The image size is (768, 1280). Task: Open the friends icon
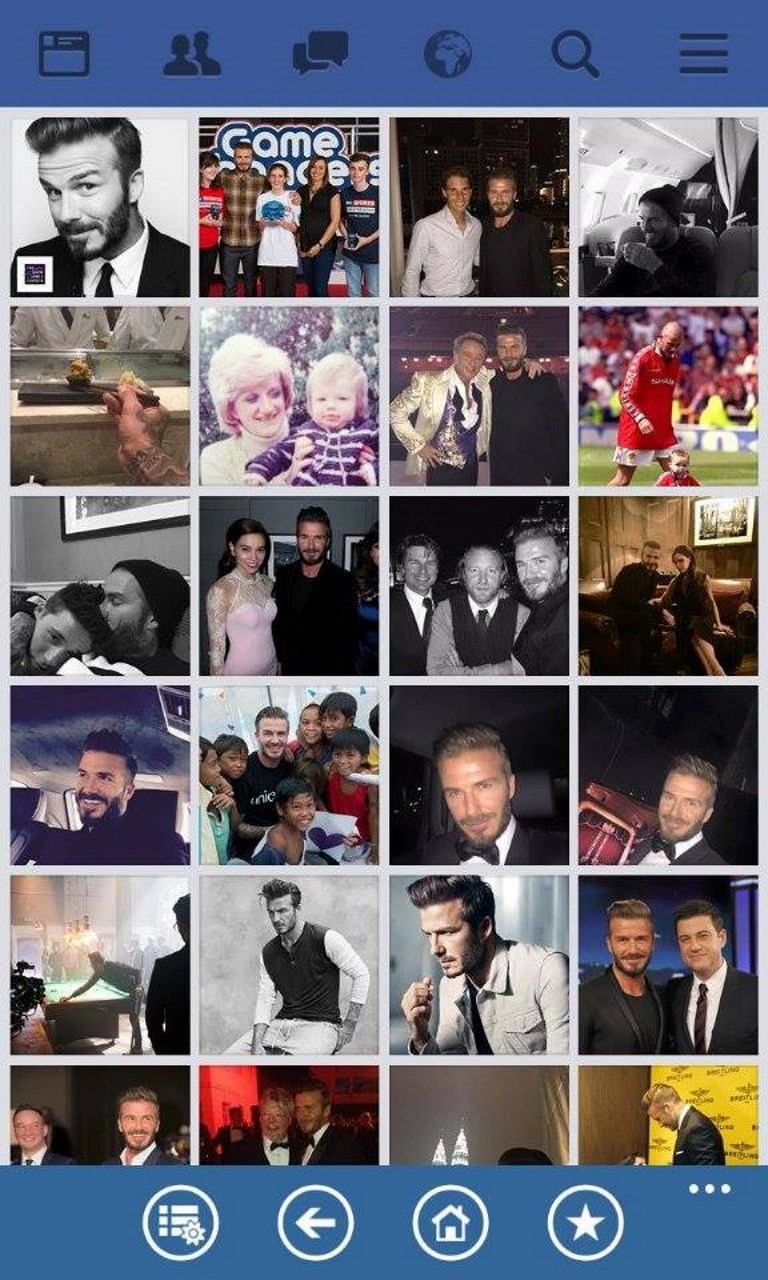pyautogui.click(x=192, y=54)
